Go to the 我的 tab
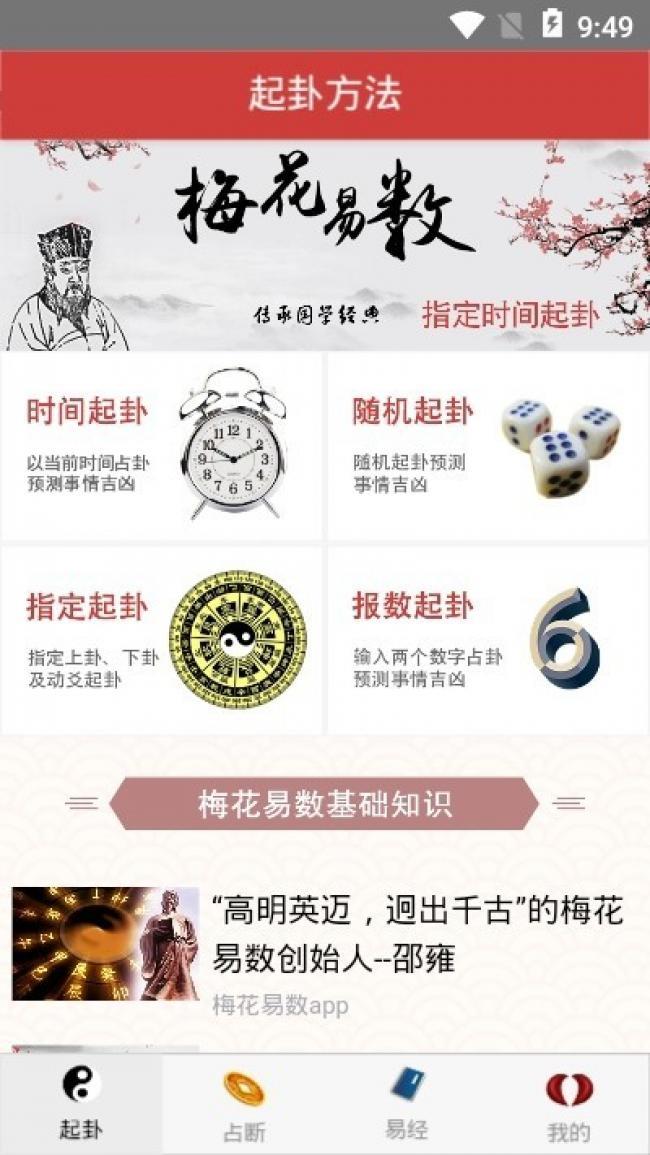Screen dimensions: 650x1155 568,1105
